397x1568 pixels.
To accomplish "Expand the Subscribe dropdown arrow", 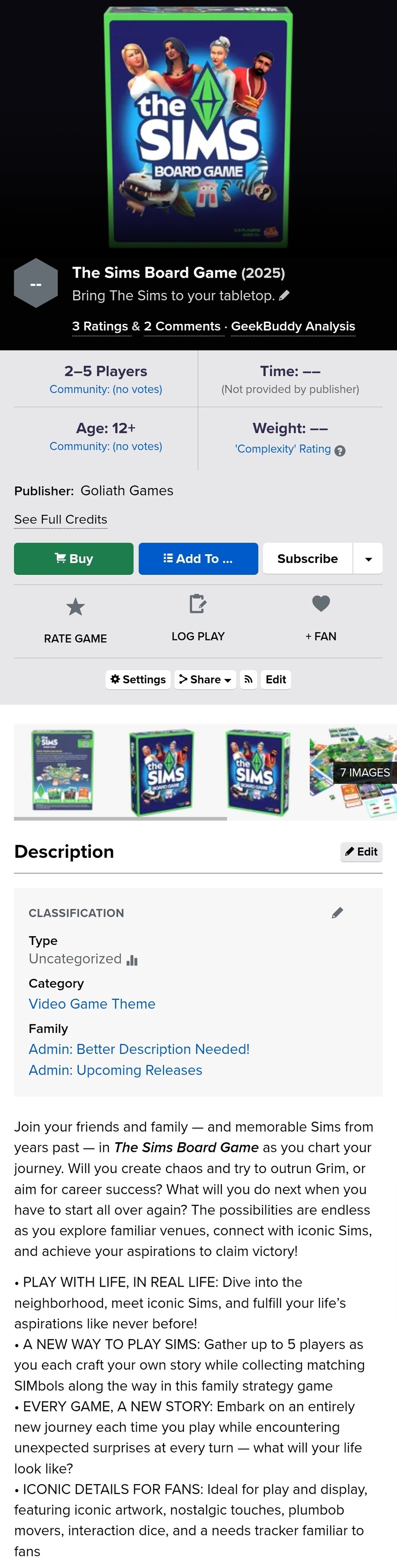I will click(368, 559).
